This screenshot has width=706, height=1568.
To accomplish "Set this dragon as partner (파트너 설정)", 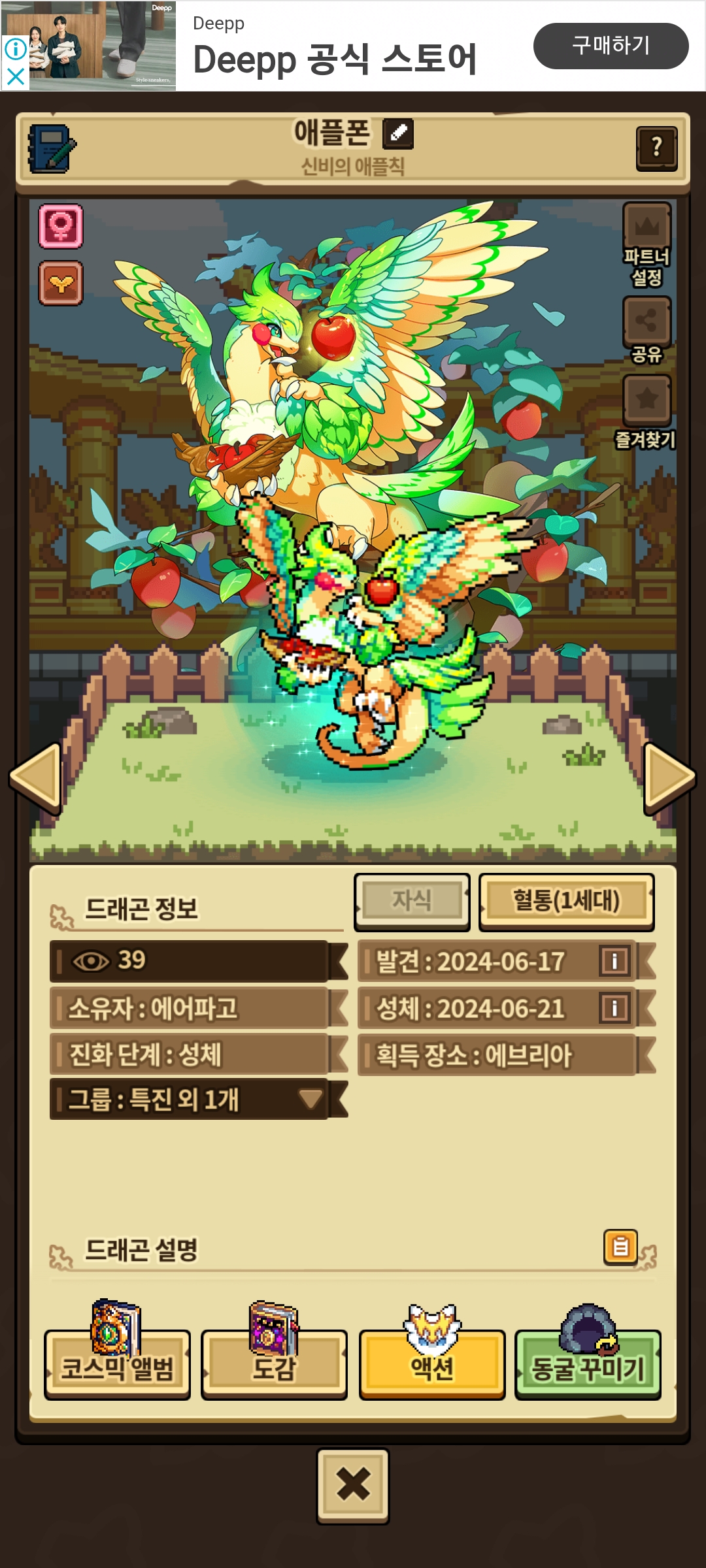I will click(647, 245).
